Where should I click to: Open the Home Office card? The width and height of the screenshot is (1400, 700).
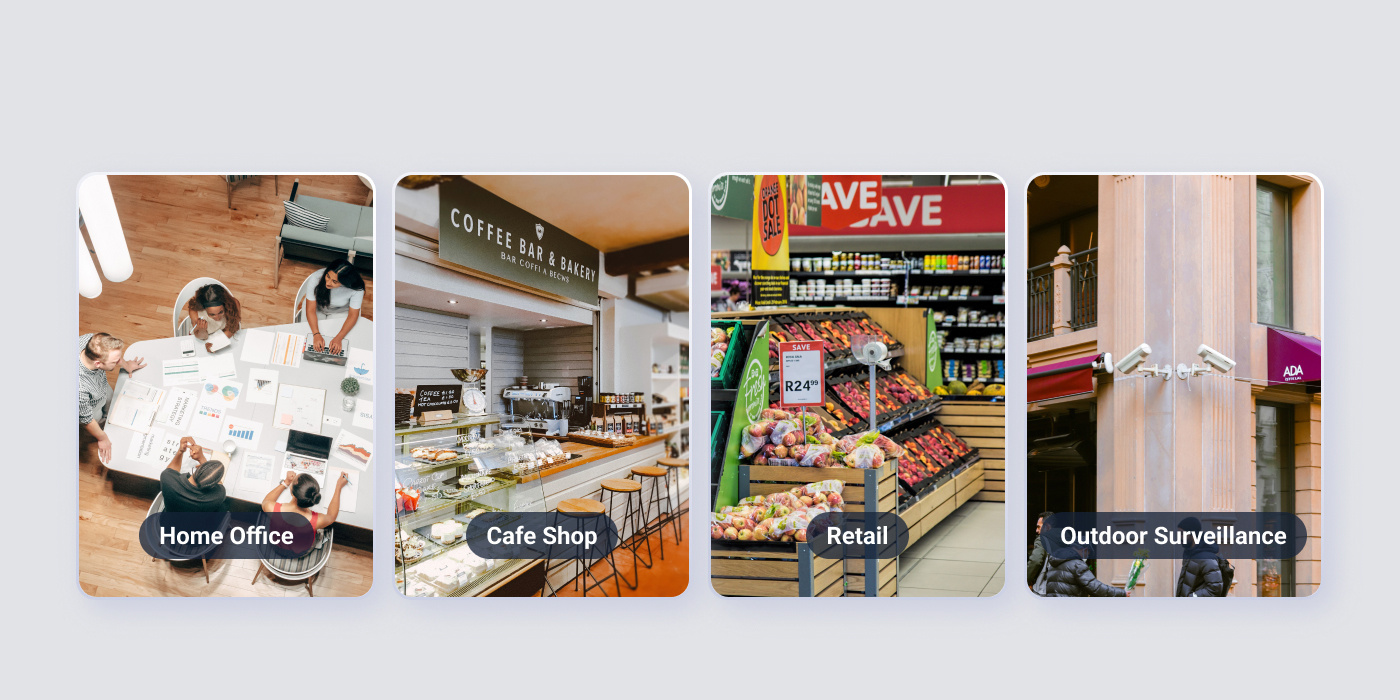226,385
